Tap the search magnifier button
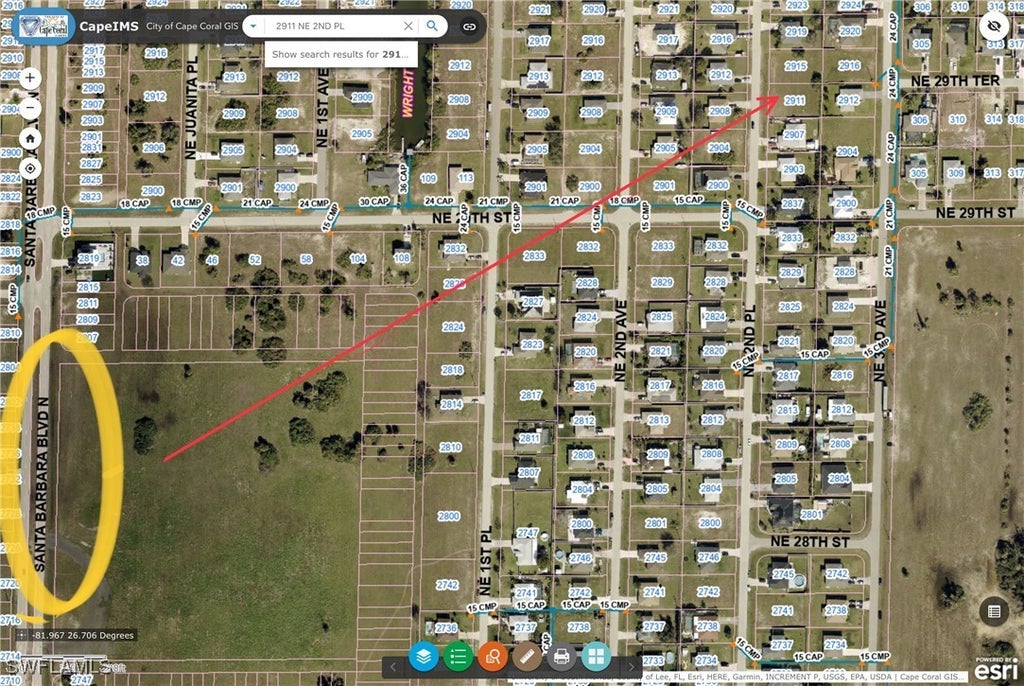This screenshot has height=686, width=1024. click(431, 26)
